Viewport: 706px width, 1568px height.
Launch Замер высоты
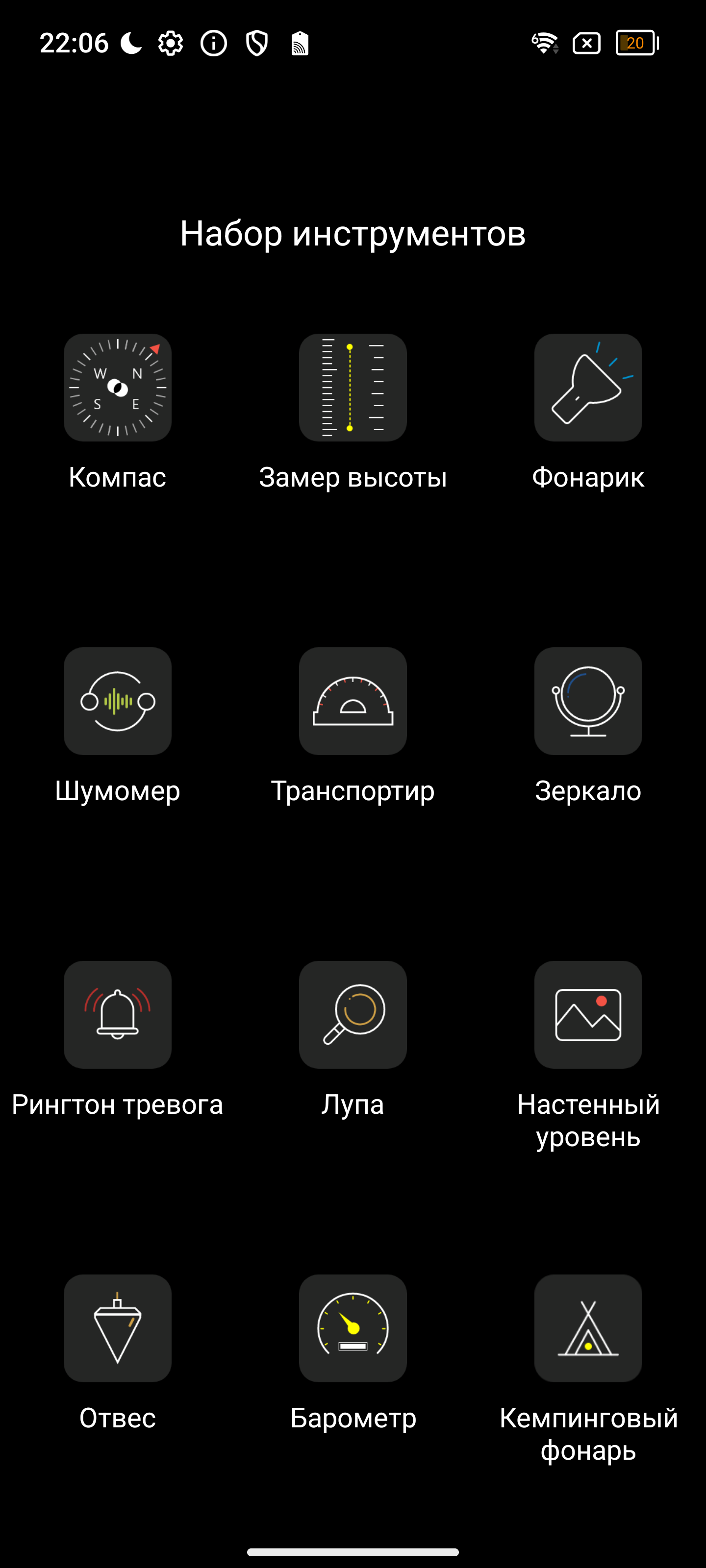click(353, 388)
